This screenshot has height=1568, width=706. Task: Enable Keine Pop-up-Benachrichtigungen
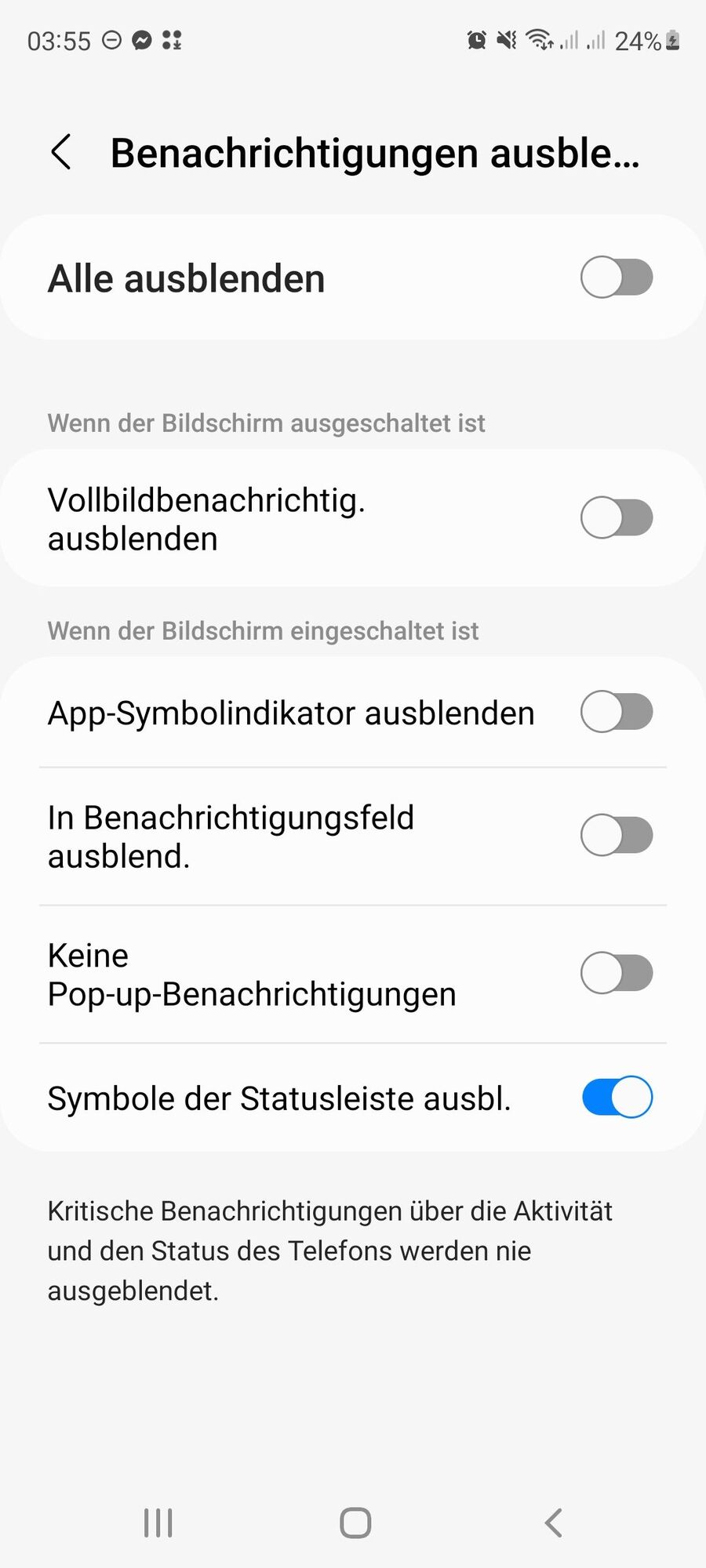click(x=617, y=974)
